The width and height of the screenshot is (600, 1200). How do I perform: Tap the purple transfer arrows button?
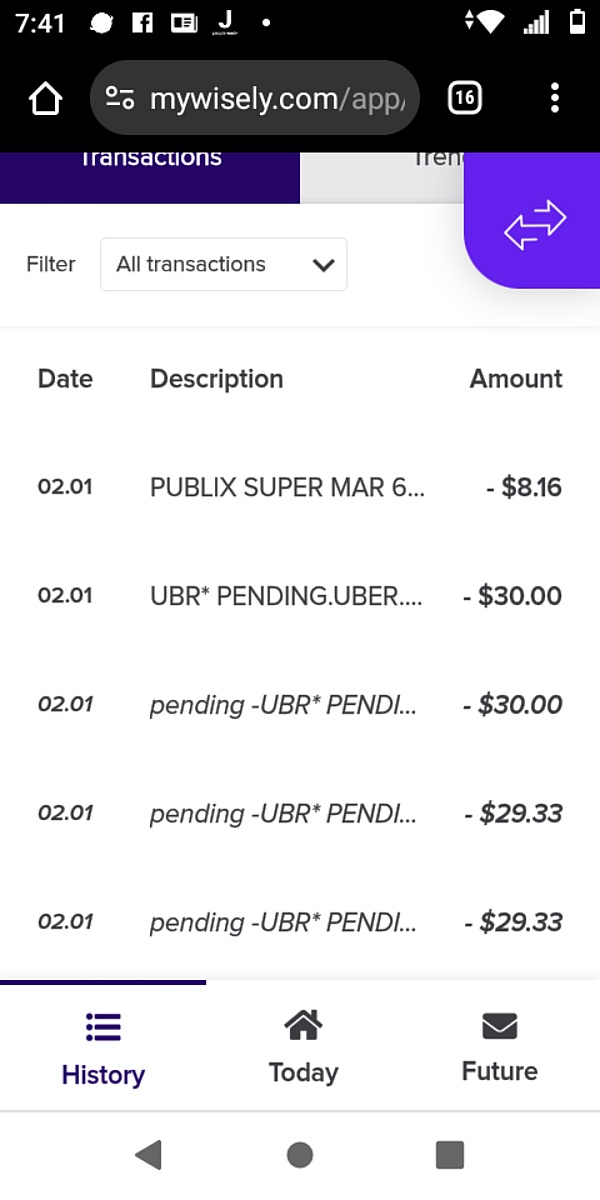coord(534,224)
